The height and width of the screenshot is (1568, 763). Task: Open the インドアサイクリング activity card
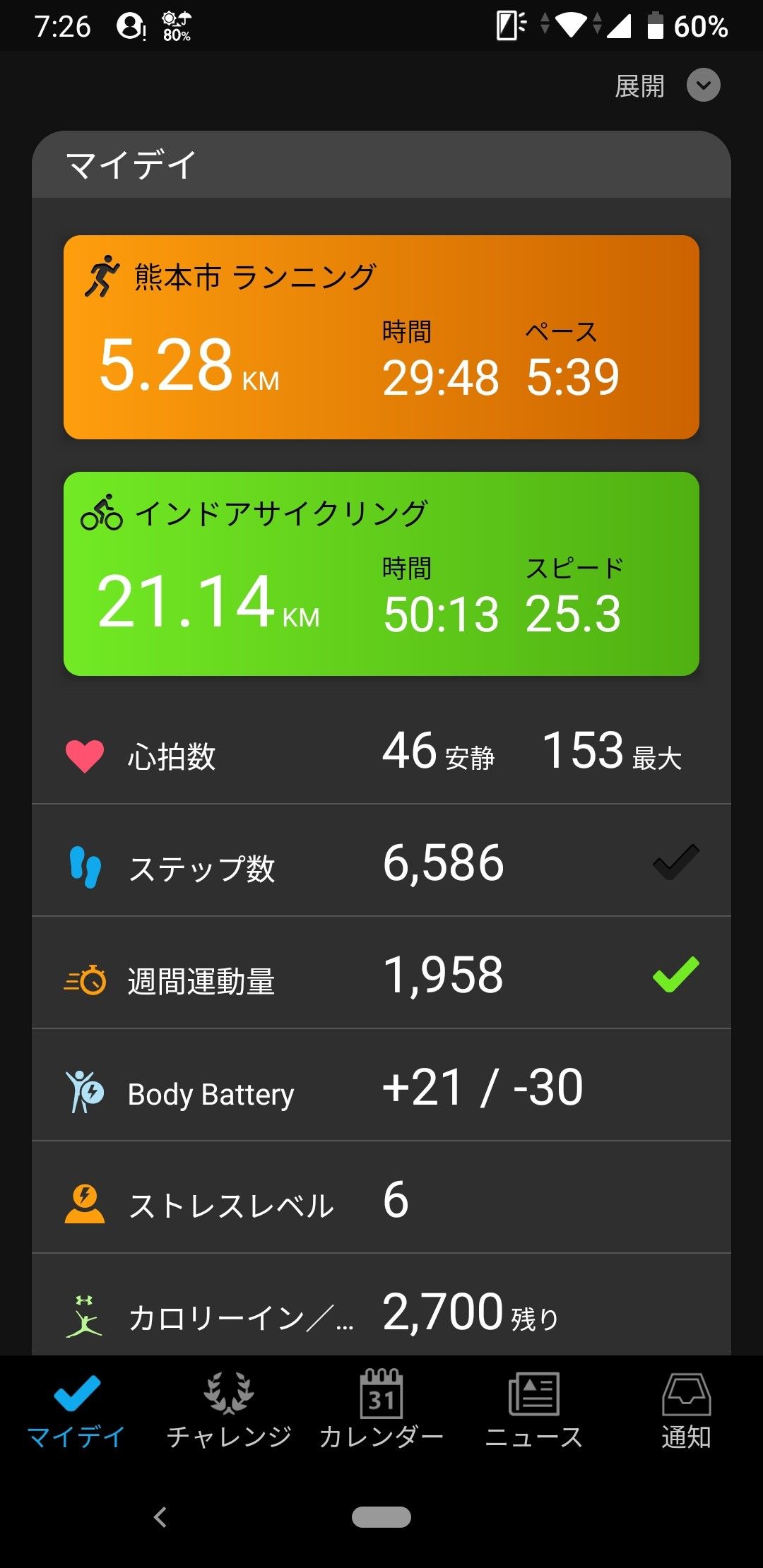point(381,574)
